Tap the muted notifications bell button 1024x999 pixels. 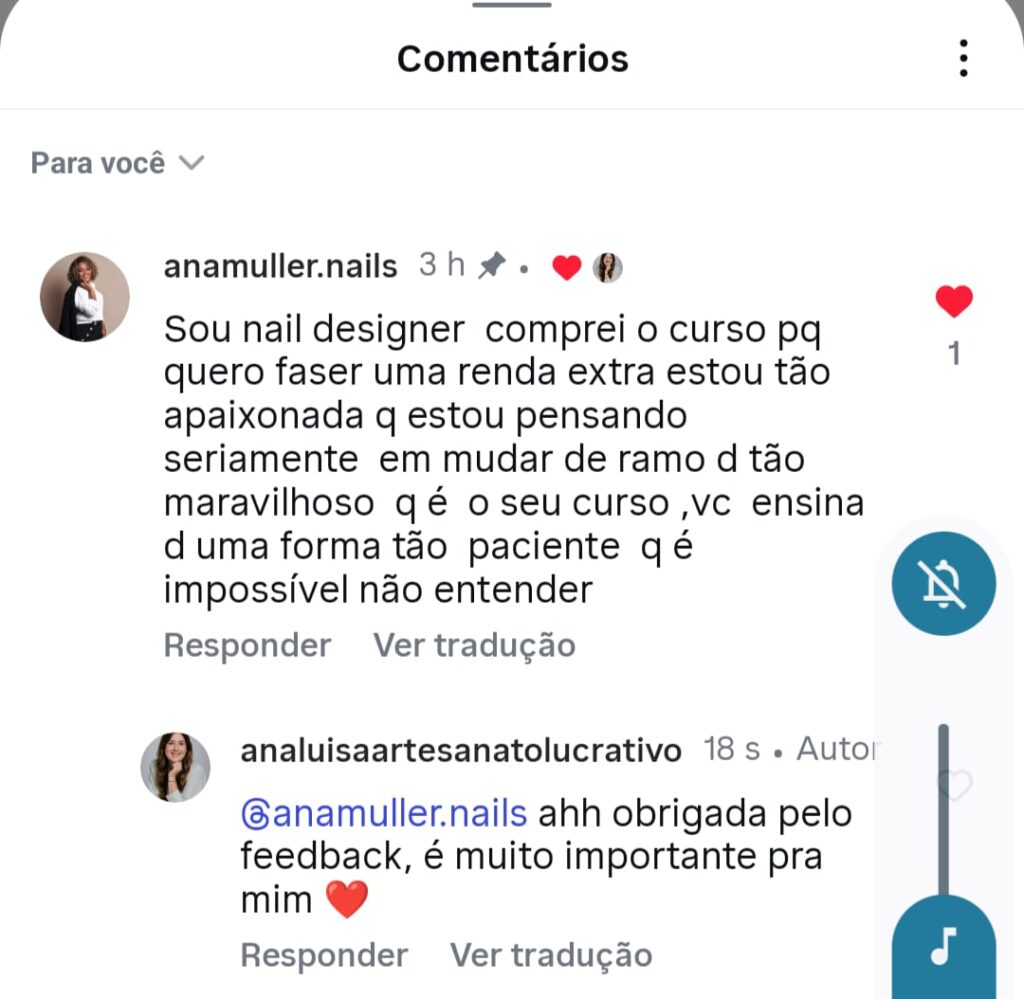pyautogui.click(x=944, y=584)
